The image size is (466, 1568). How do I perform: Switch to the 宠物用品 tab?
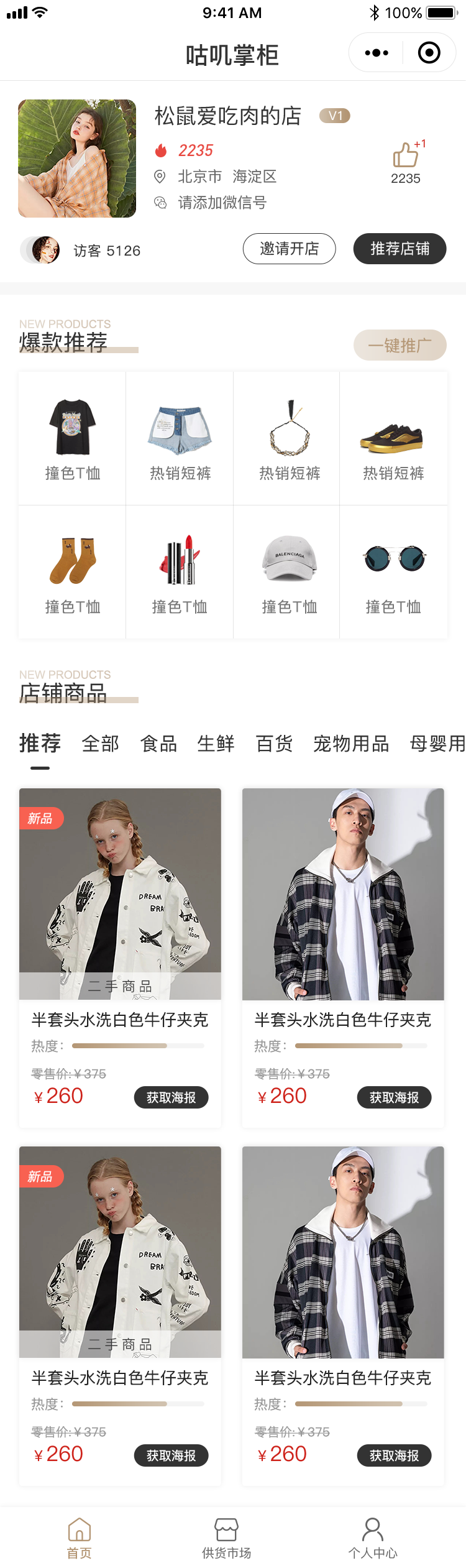[351, 744]
